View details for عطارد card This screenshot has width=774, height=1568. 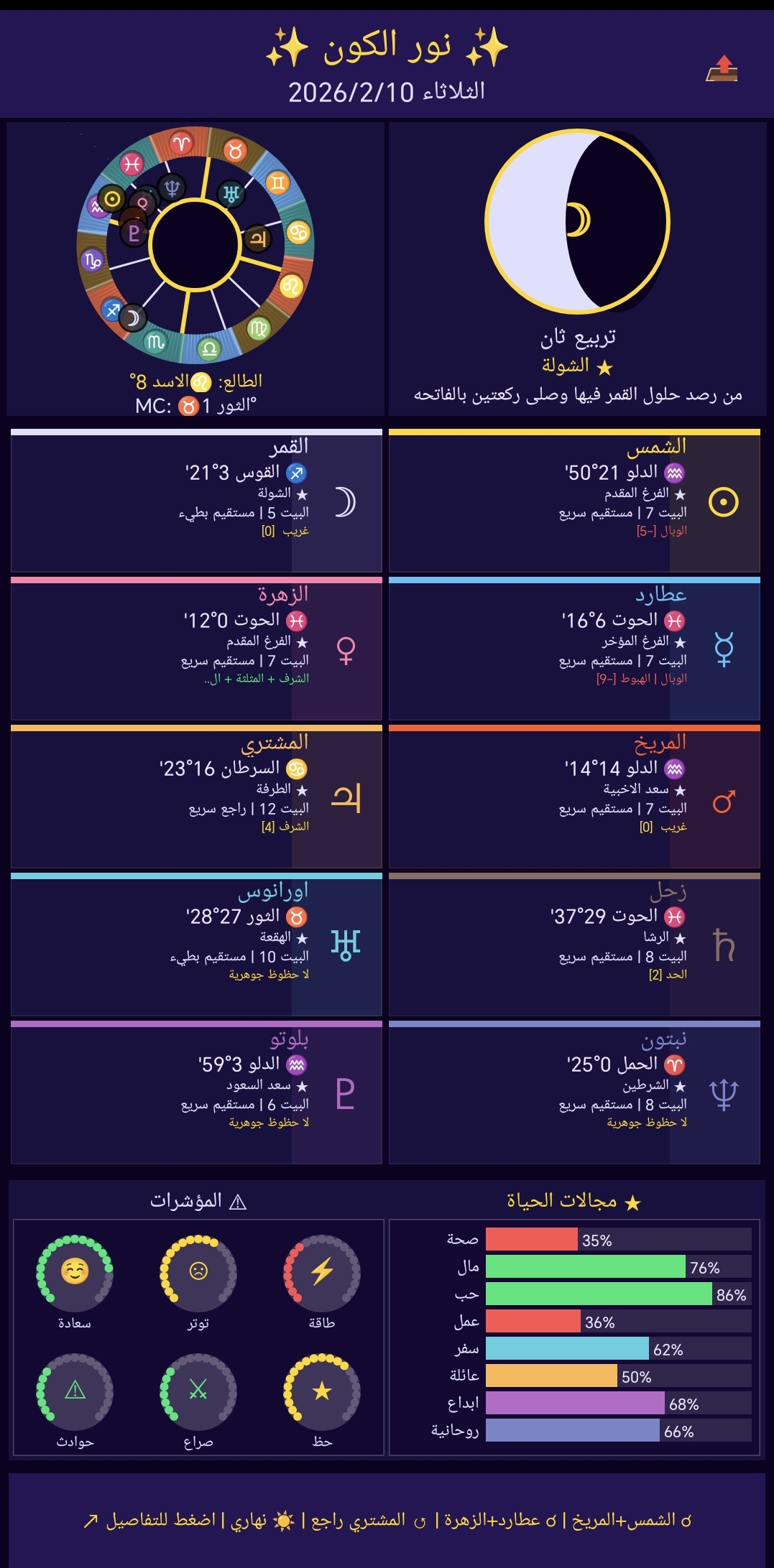(574, 649)
